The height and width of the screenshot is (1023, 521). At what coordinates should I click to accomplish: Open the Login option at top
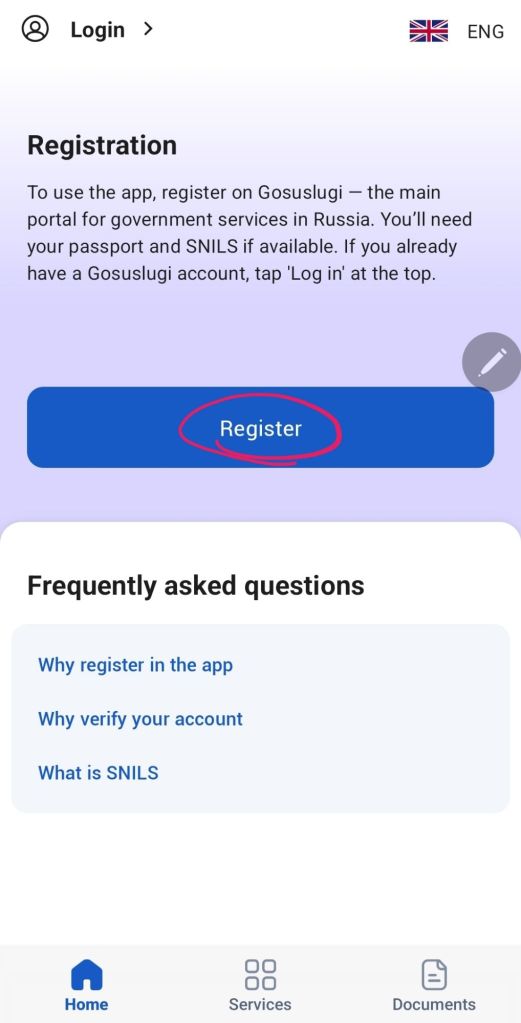click(87, 29)
